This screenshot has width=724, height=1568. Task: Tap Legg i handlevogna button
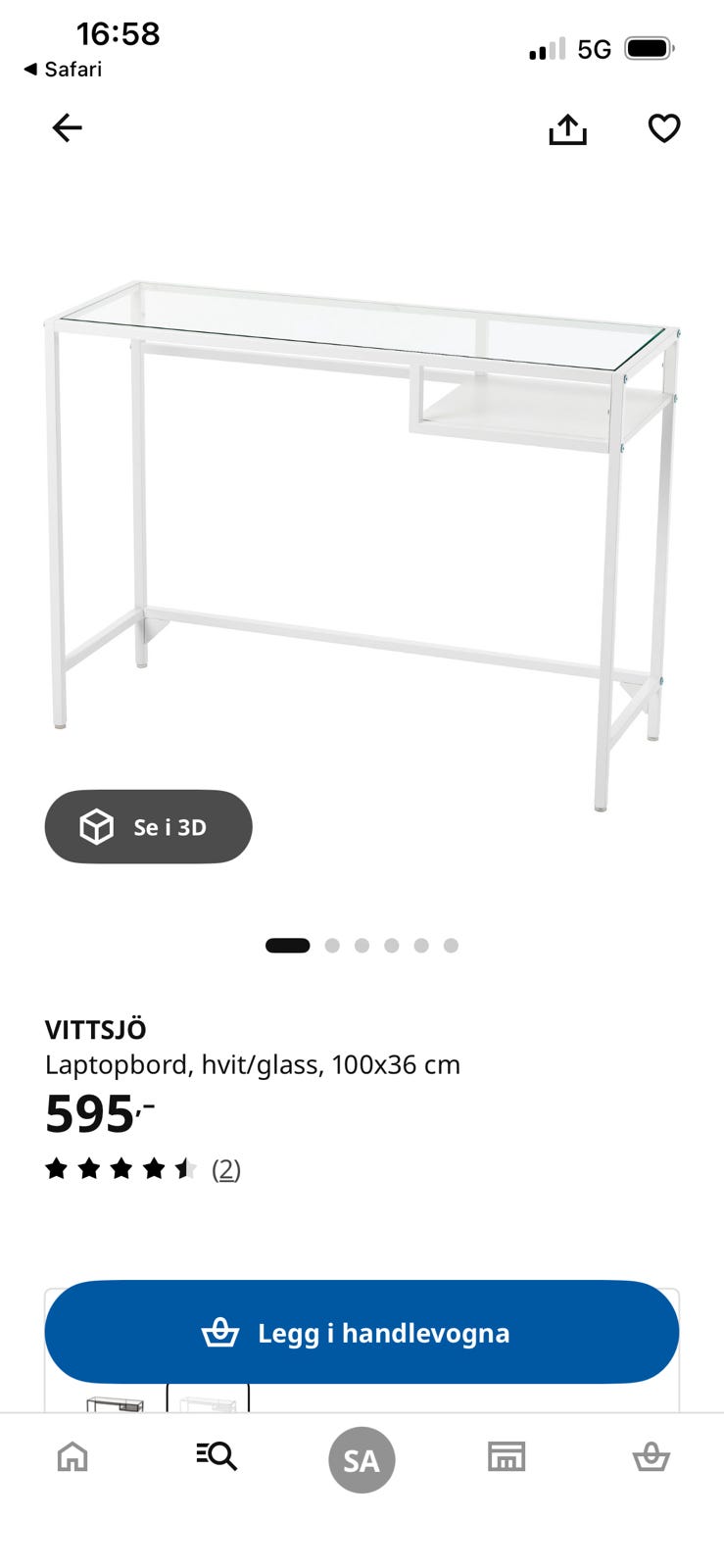(362, 1332)
